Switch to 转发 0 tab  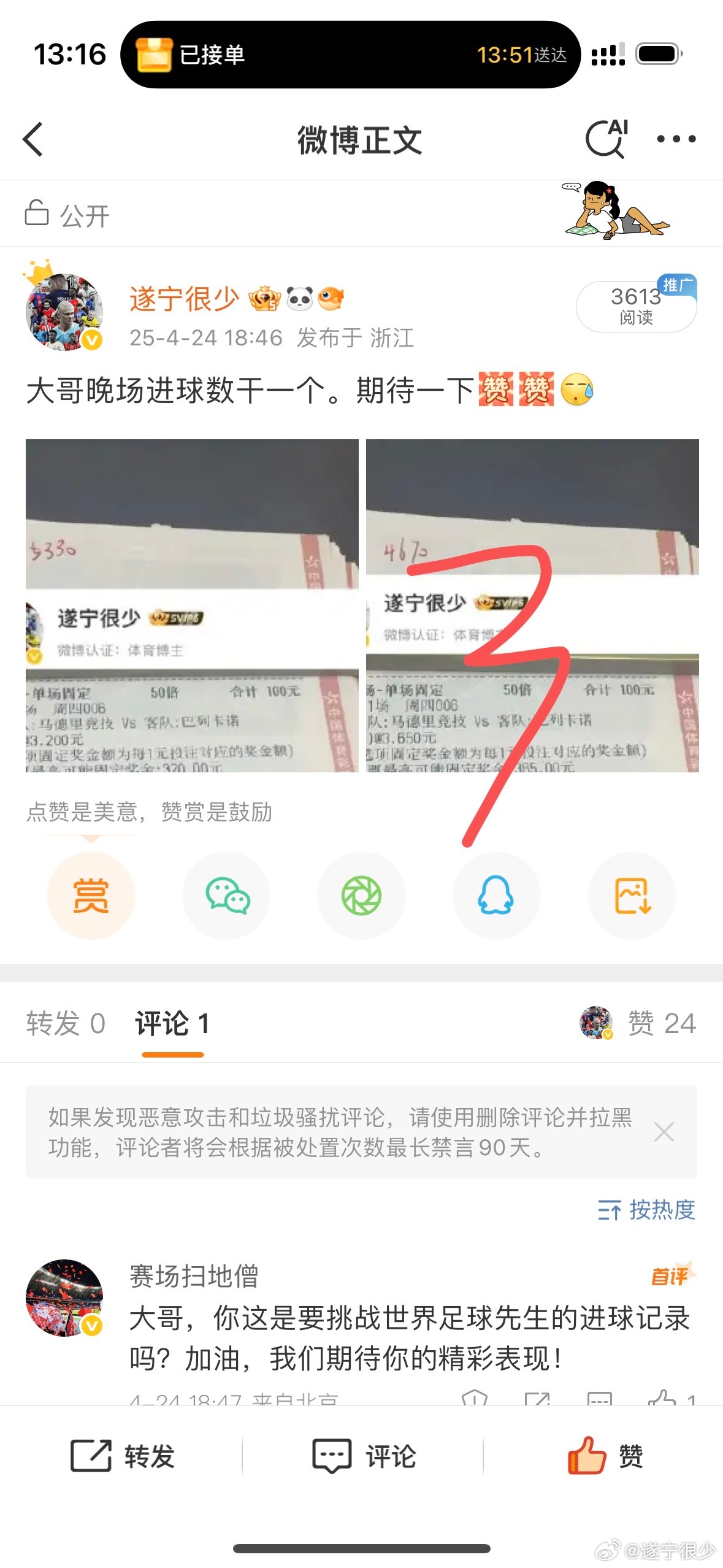tap(66, 1023)
